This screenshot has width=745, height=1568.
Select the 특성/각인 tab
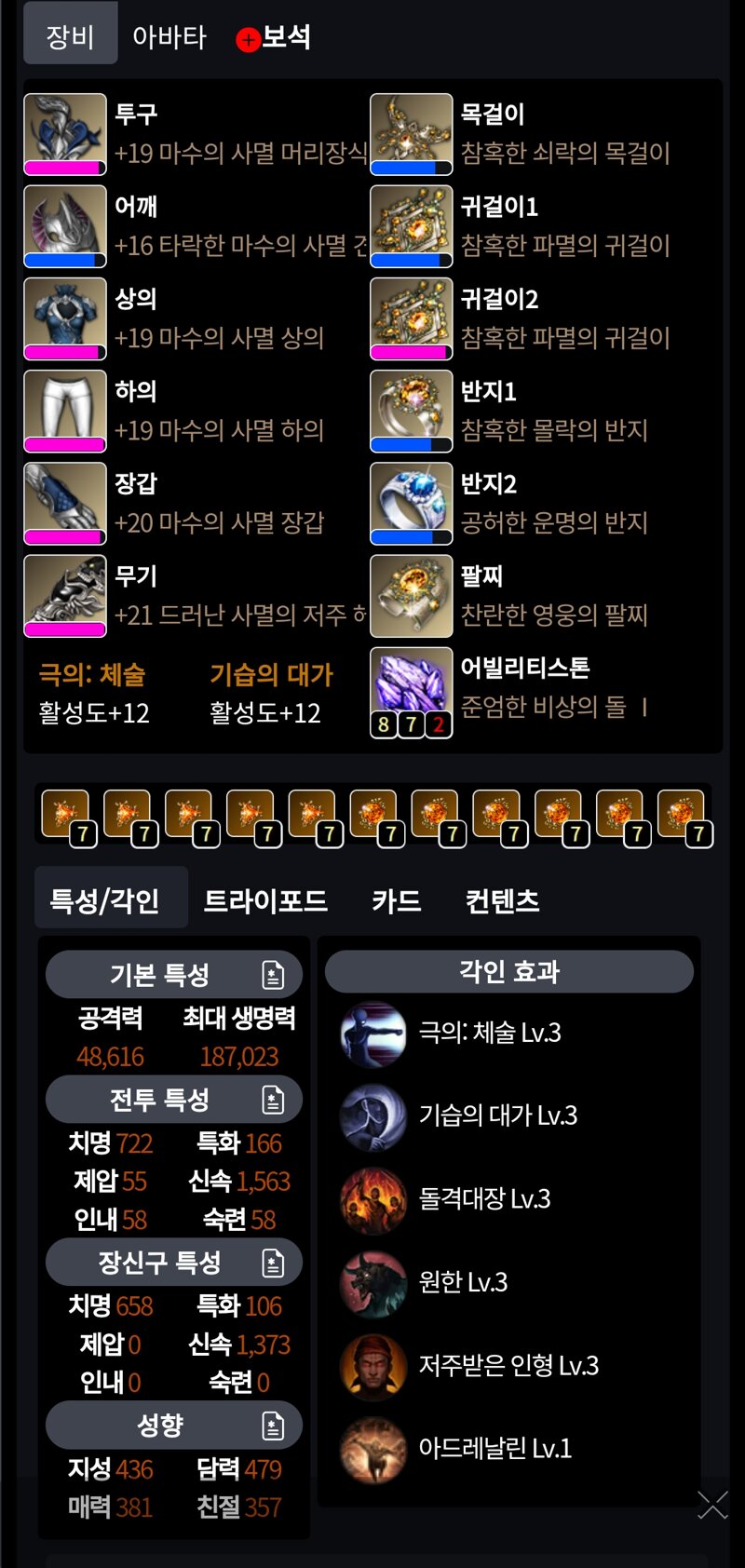pyautogui.click(x=104, y=900)
